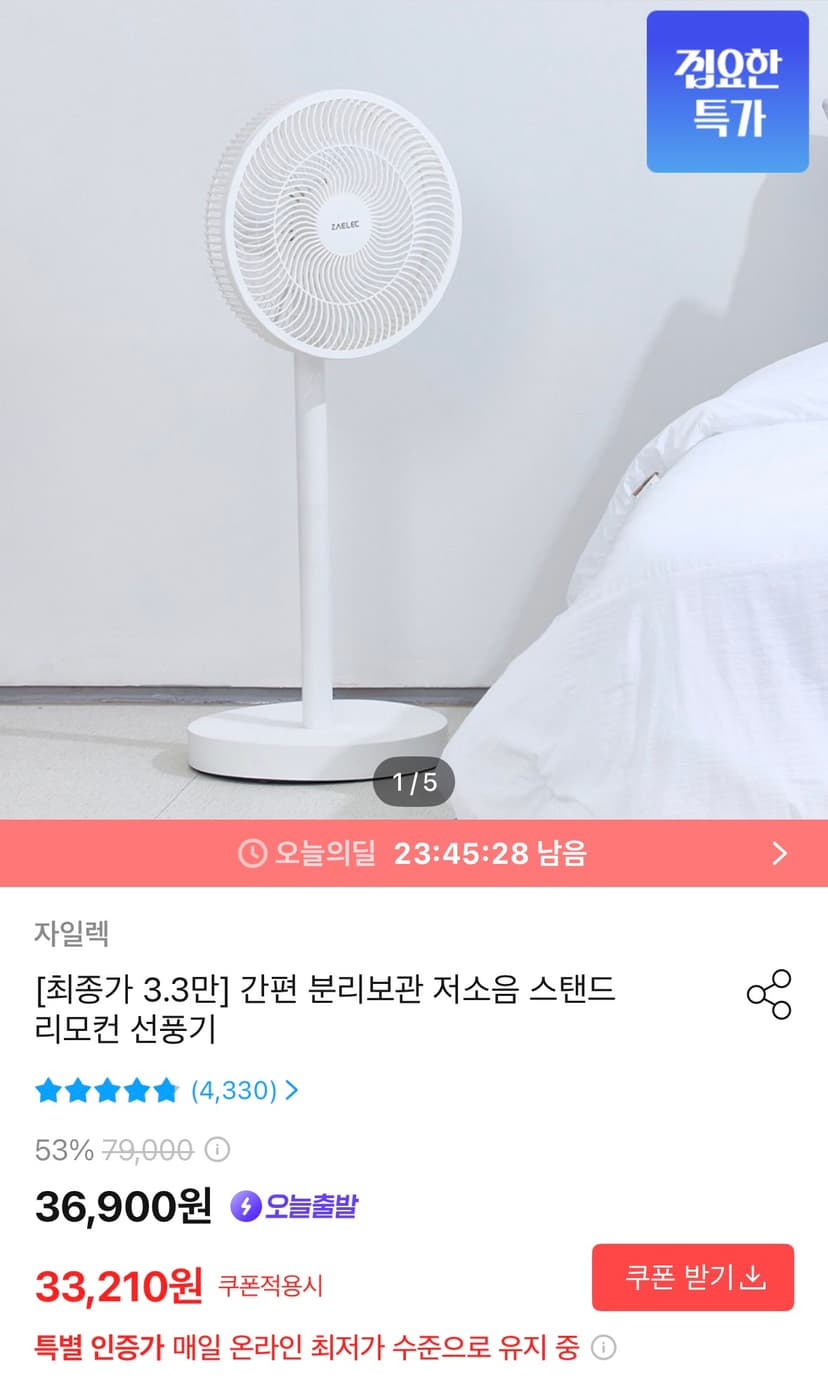Open the 오늘의딜 deal banner

(x=414, y=853)
